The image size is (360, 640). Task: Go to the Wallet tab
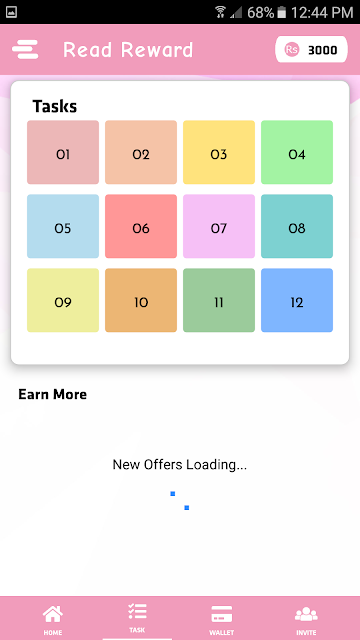222,620
